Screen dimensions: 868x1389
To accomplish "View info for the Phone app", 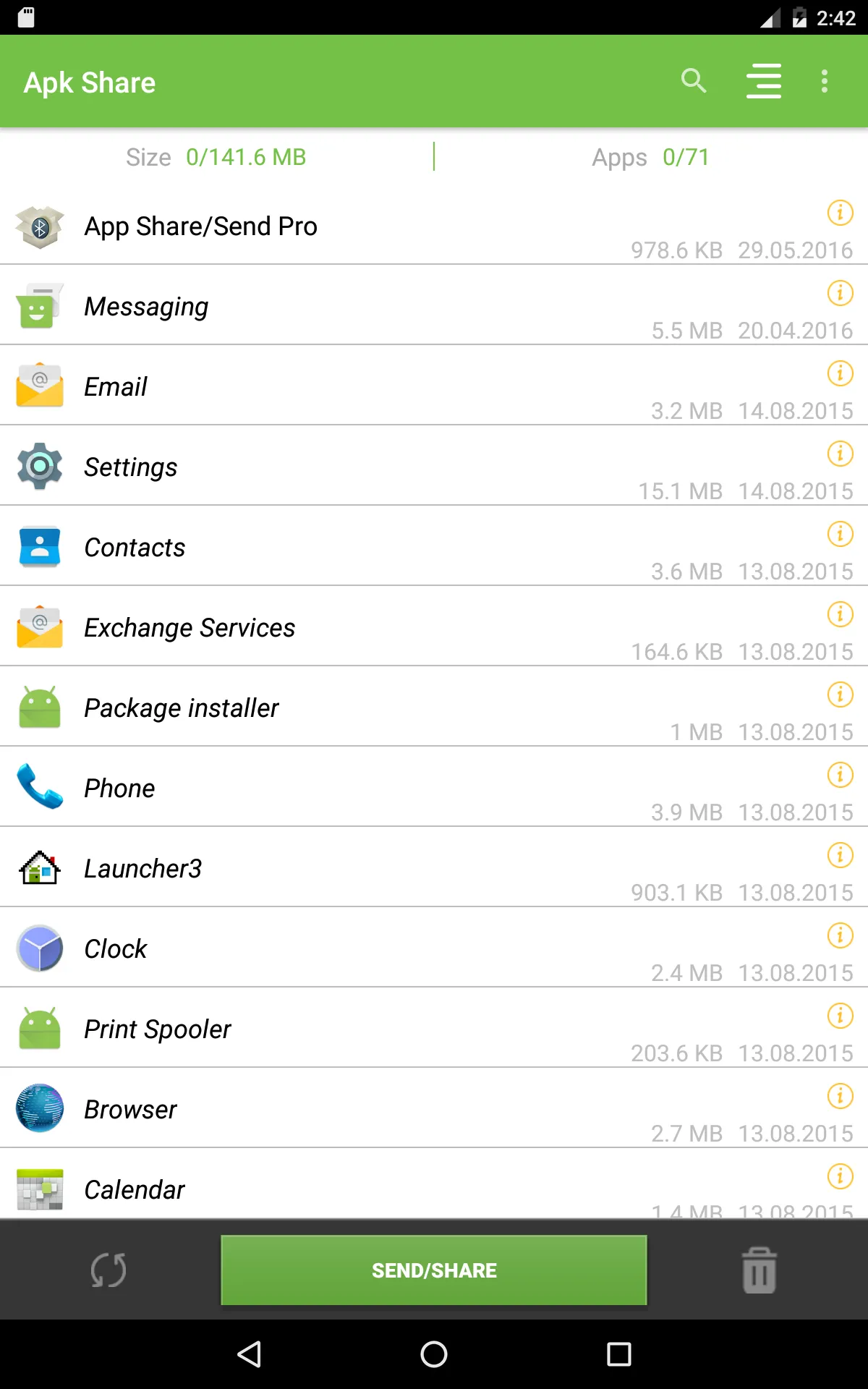I will [x=840, y=775].
